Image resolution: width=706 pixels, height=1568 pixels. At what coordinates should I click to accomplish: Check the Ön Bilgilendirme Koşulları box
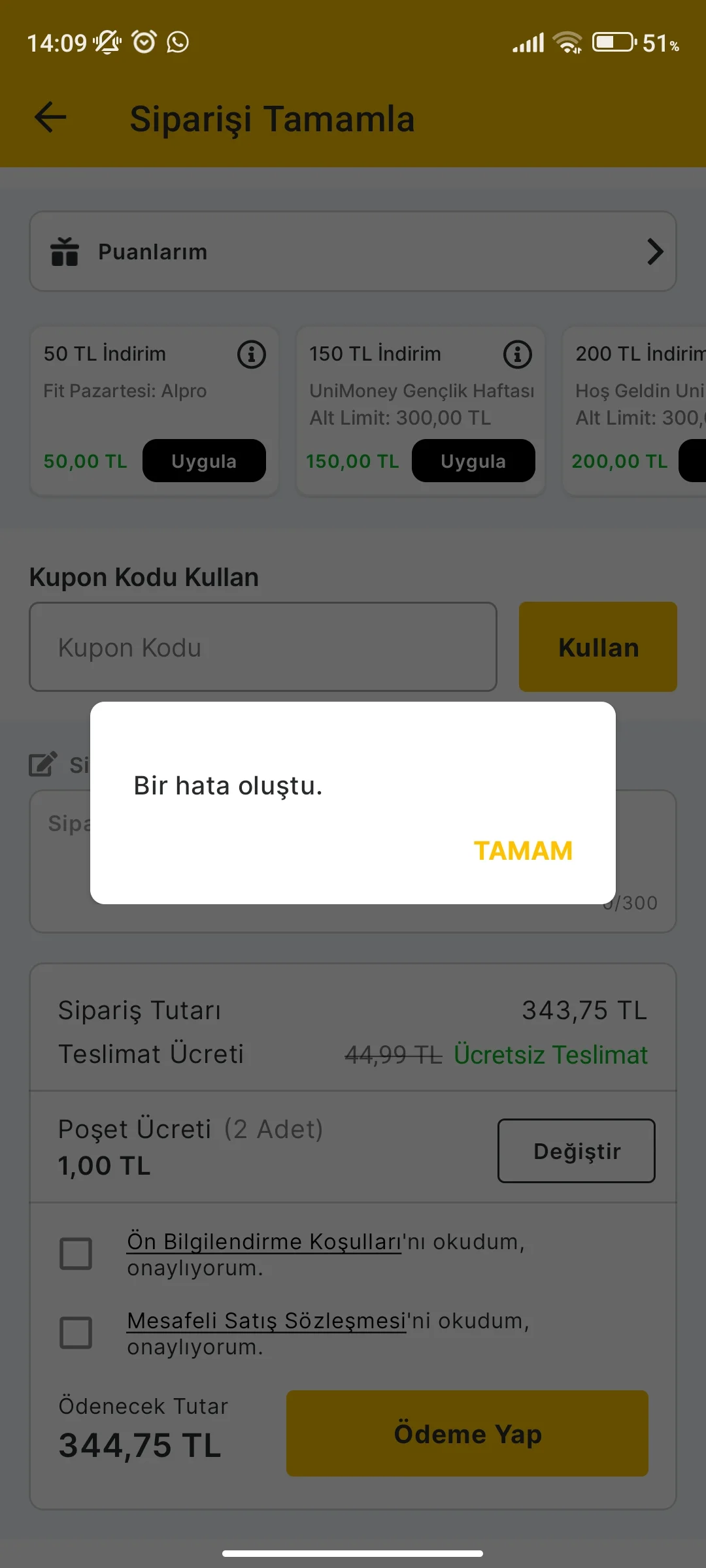76,1253
